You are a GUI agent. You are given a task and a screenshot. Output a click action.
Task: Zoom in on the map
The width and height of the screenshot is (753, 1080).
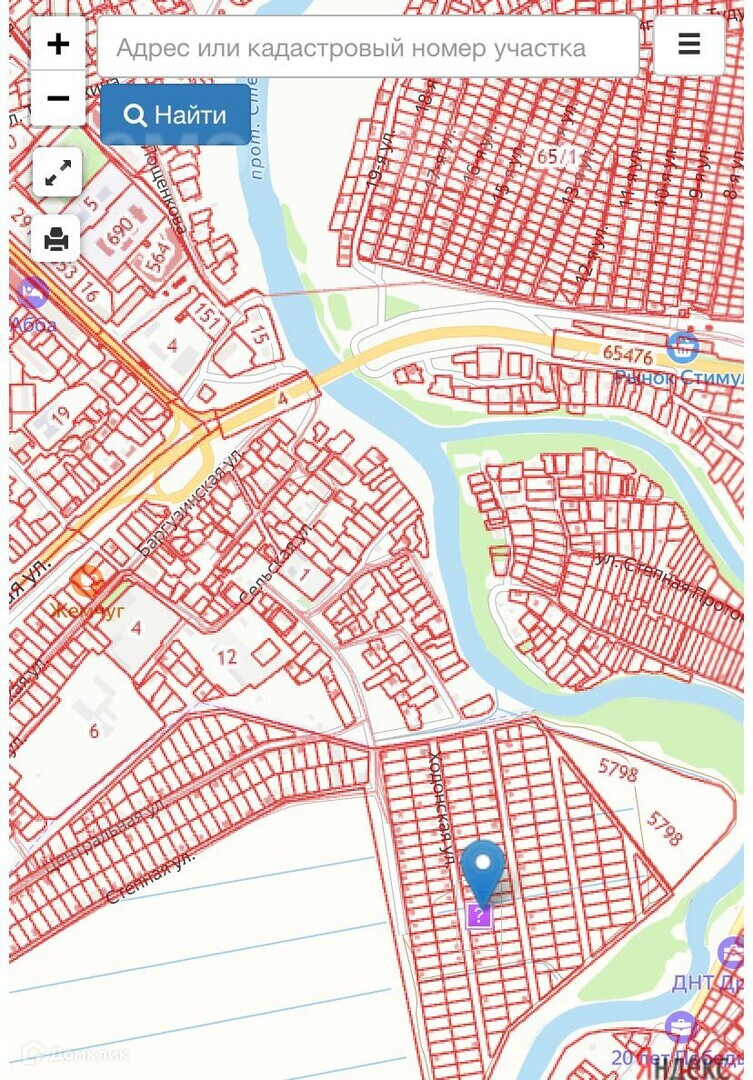[58, 44]
